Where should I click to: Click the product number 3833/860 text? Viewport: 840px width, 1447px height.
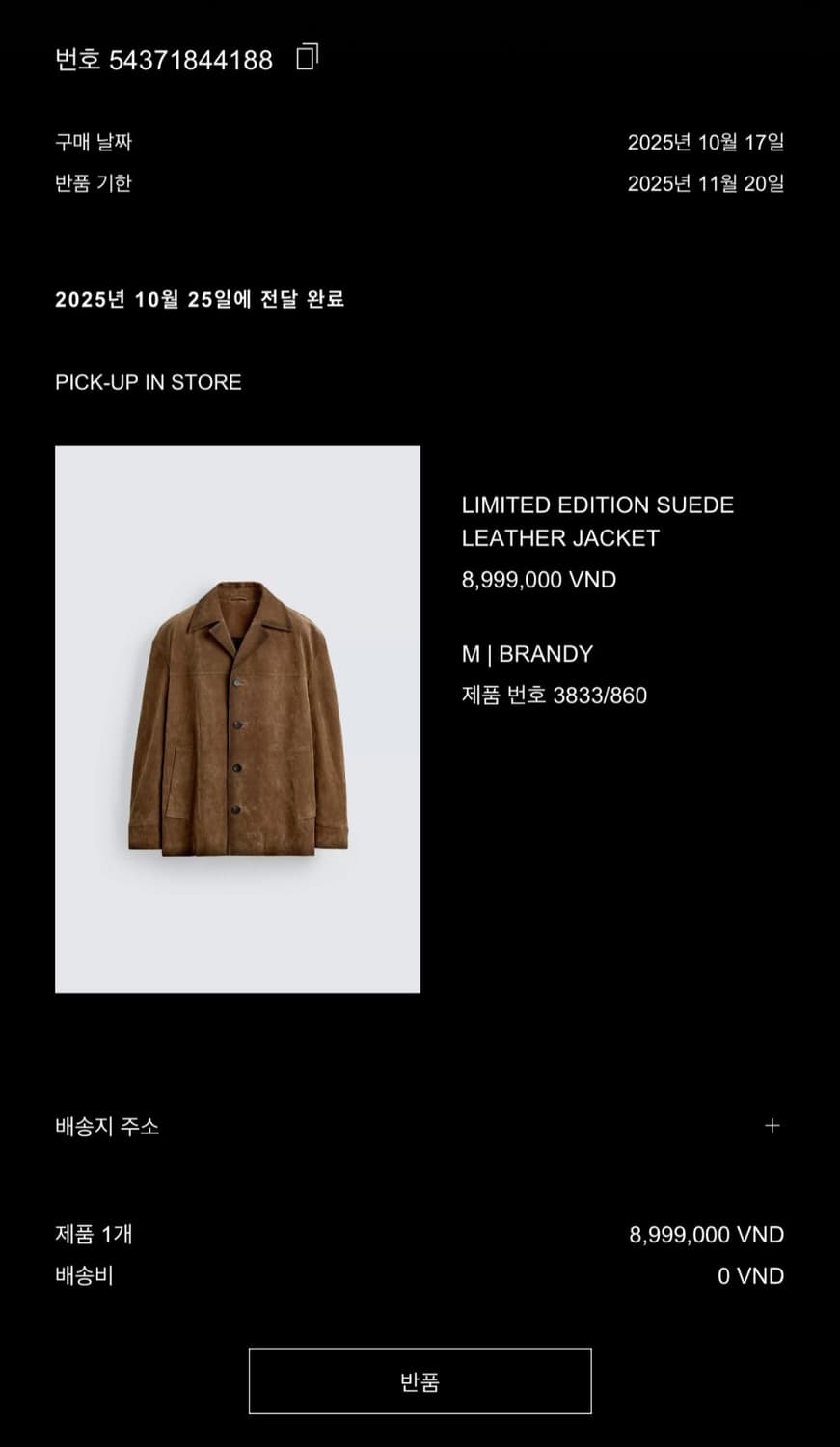coord(554,695)
